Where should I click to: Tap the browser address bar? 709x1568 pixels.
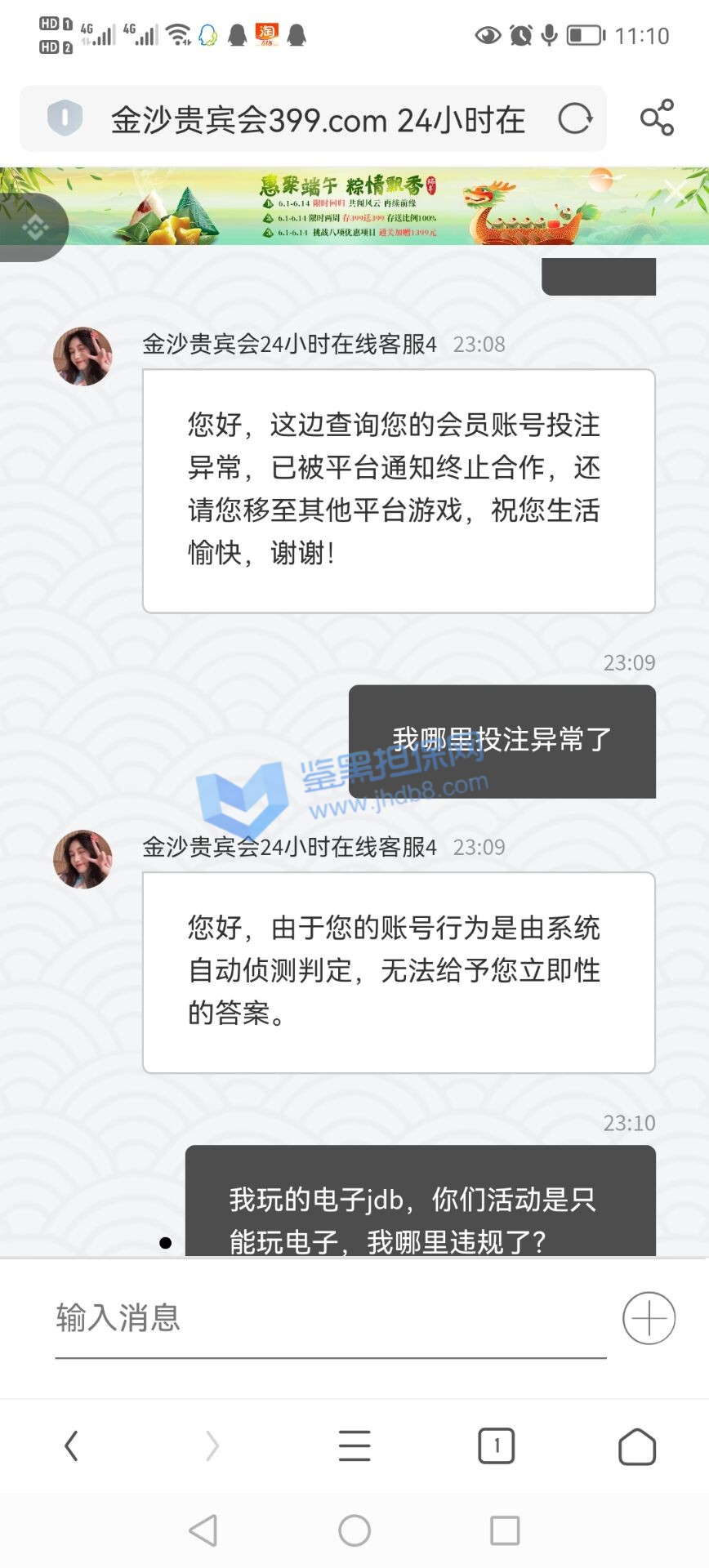319,120
